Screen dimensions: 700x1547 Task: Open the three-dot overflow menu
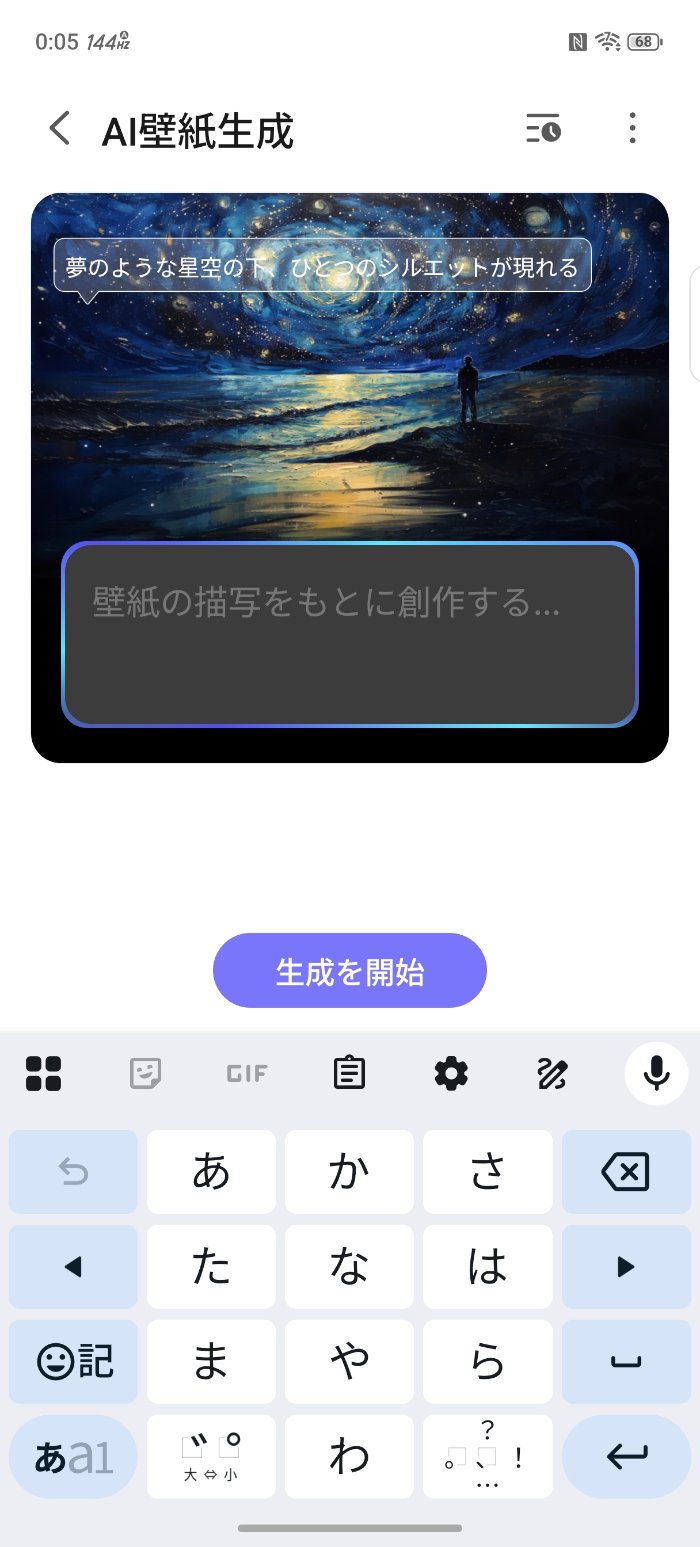(x=632, y=129)
